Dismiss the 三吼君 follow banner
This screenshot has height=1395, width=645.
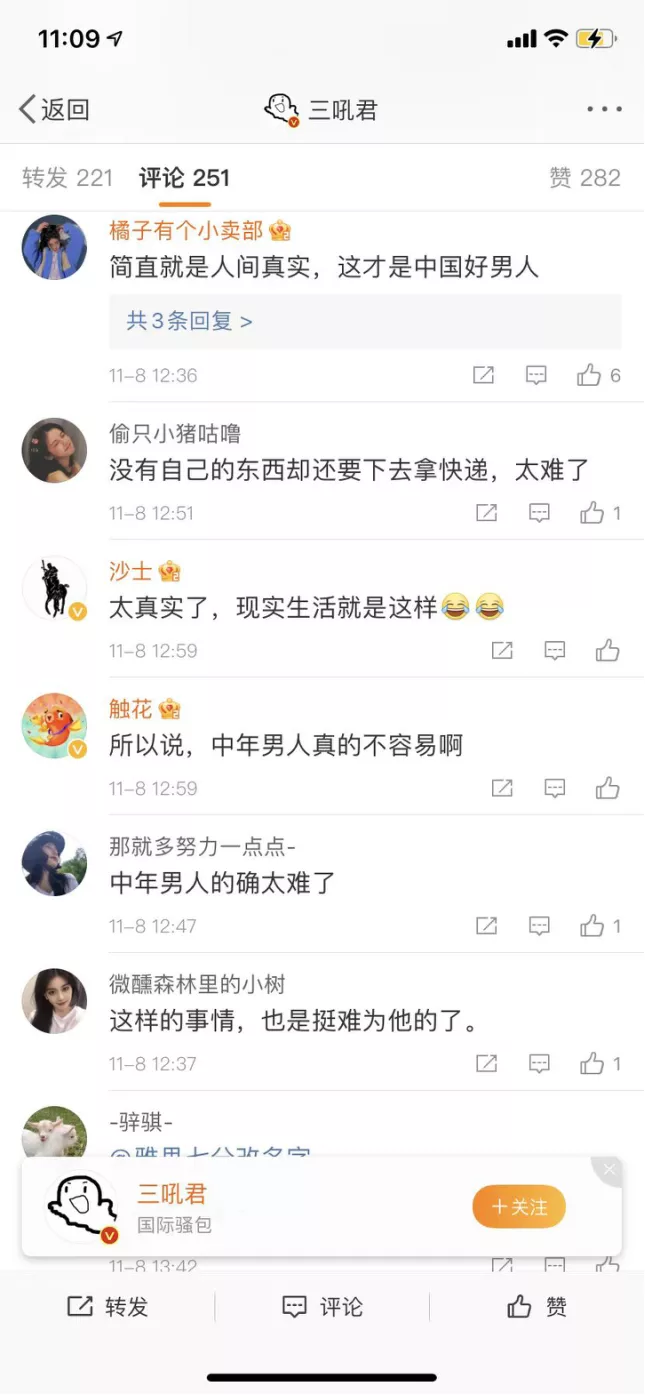pos(609,1169)
